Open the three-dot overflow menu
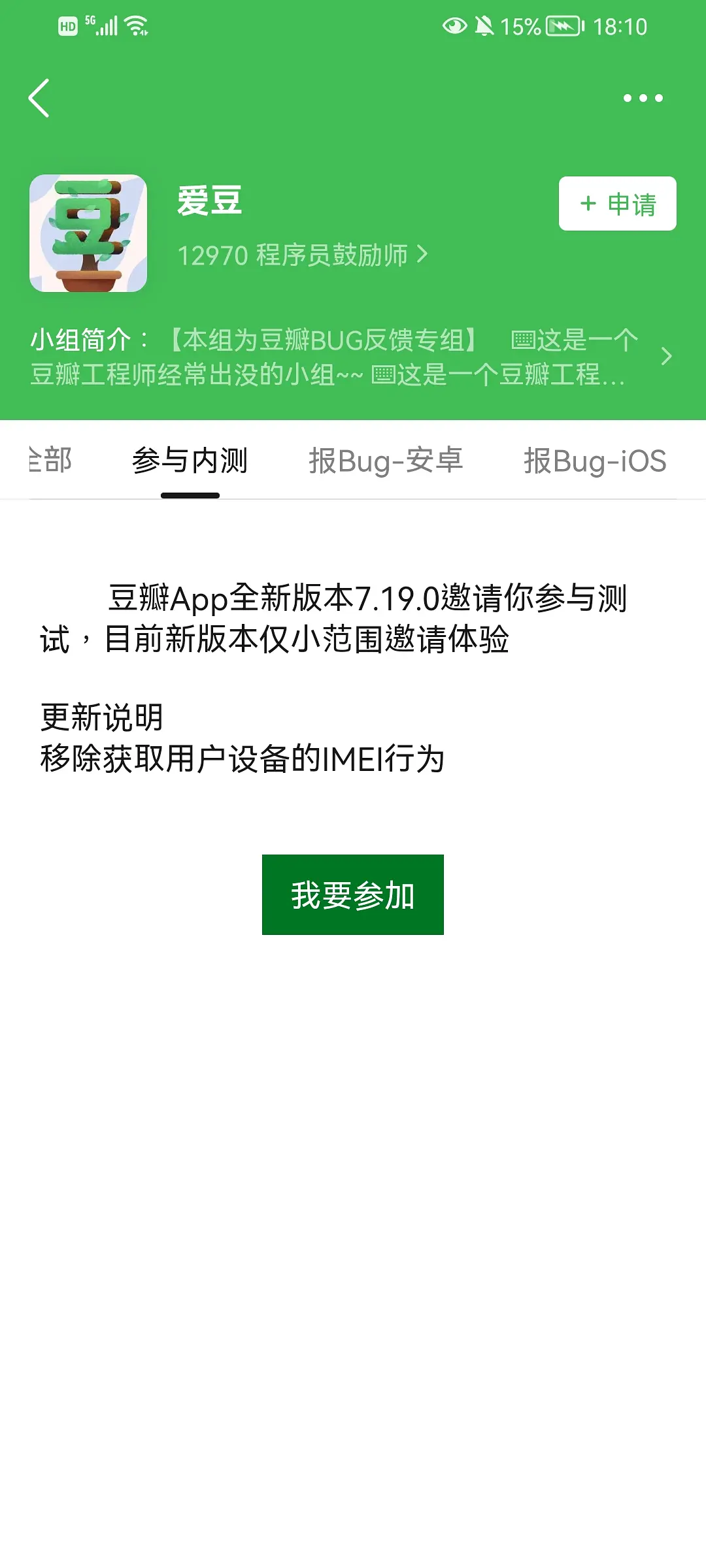The image size is (706, 1568). [x=643, y=98]
